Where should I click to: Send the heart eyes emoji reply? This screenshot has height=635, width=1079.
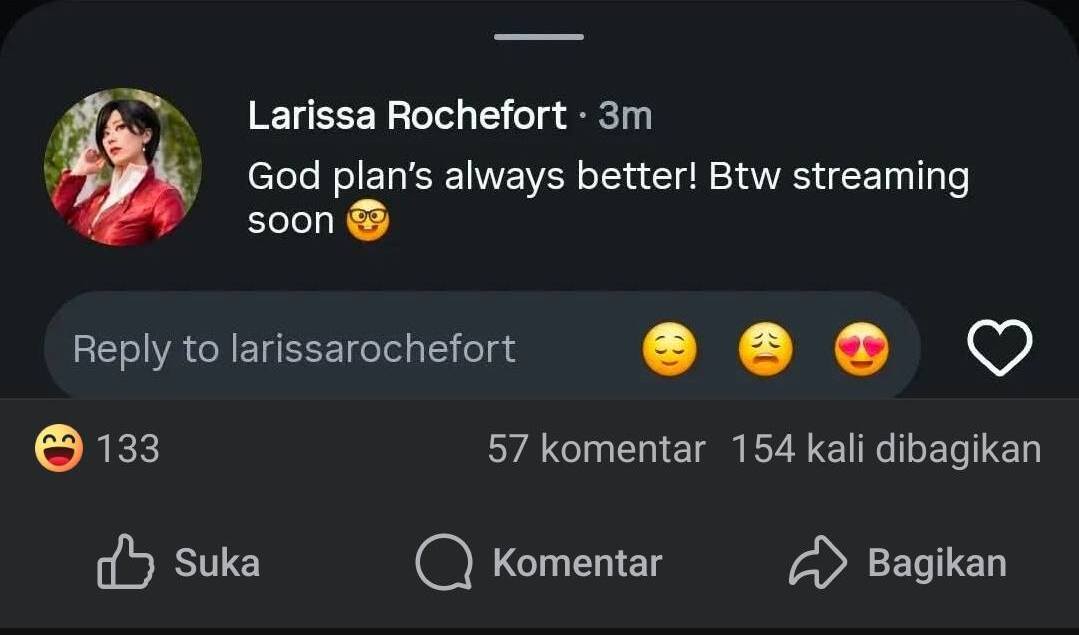(x=861, y=352)
